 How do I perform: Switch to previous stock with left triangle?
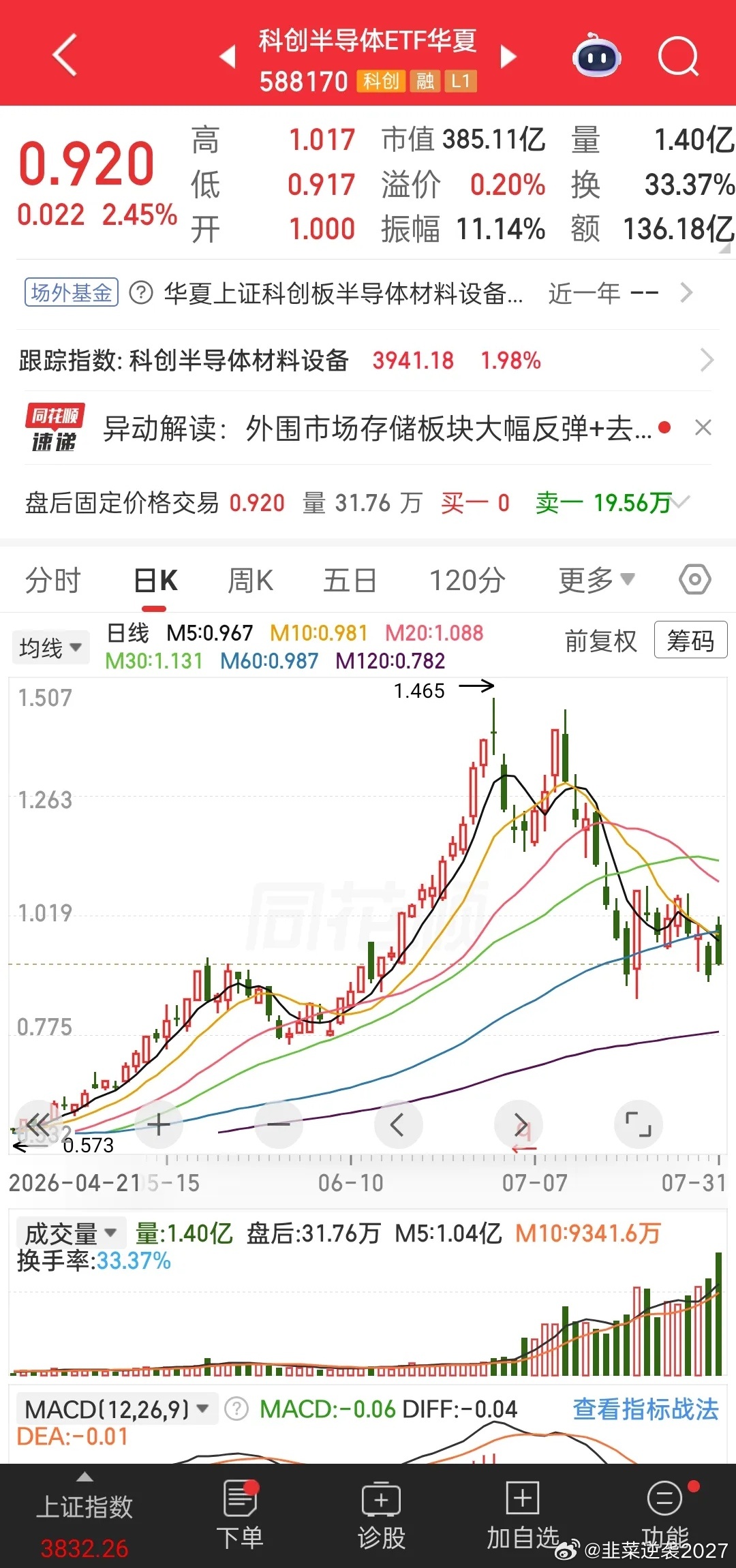tap(228, 57)
